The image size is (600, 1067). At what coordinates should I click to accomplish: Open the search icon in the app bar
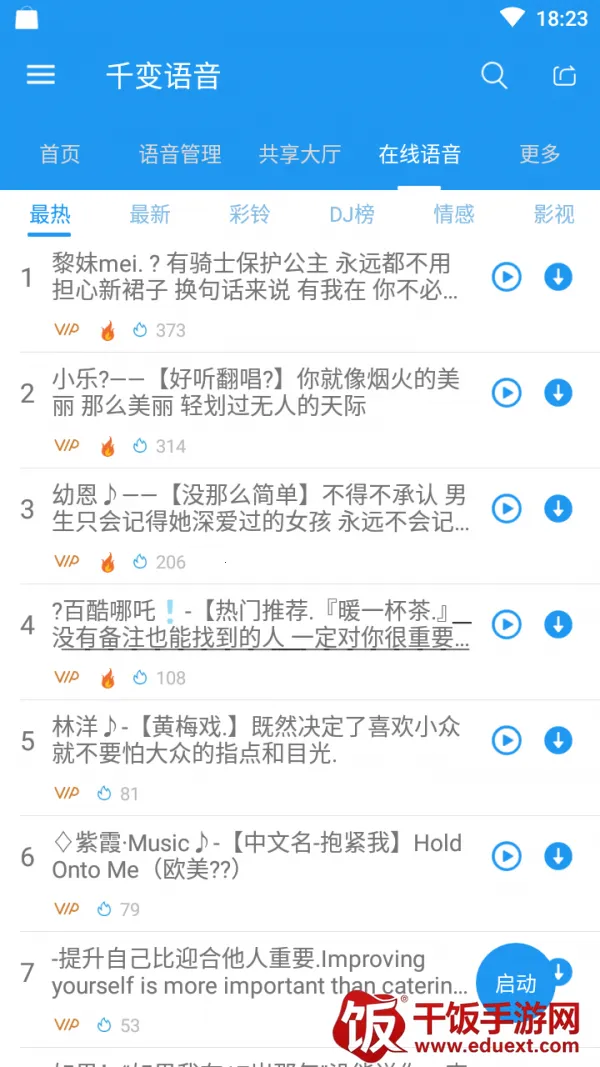coord(494,75)
